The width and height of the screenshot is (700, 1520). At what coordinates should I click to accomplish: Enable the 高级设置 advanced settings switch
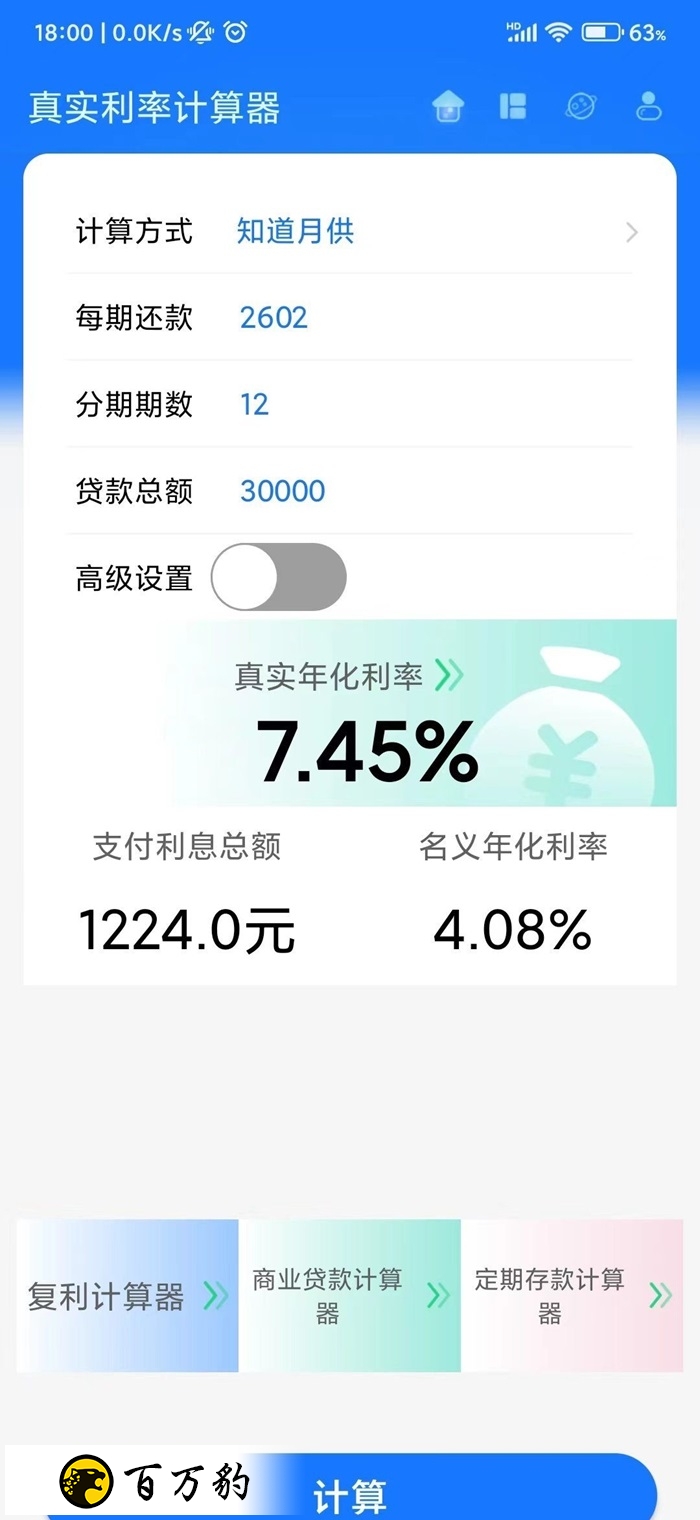(279, 577)
